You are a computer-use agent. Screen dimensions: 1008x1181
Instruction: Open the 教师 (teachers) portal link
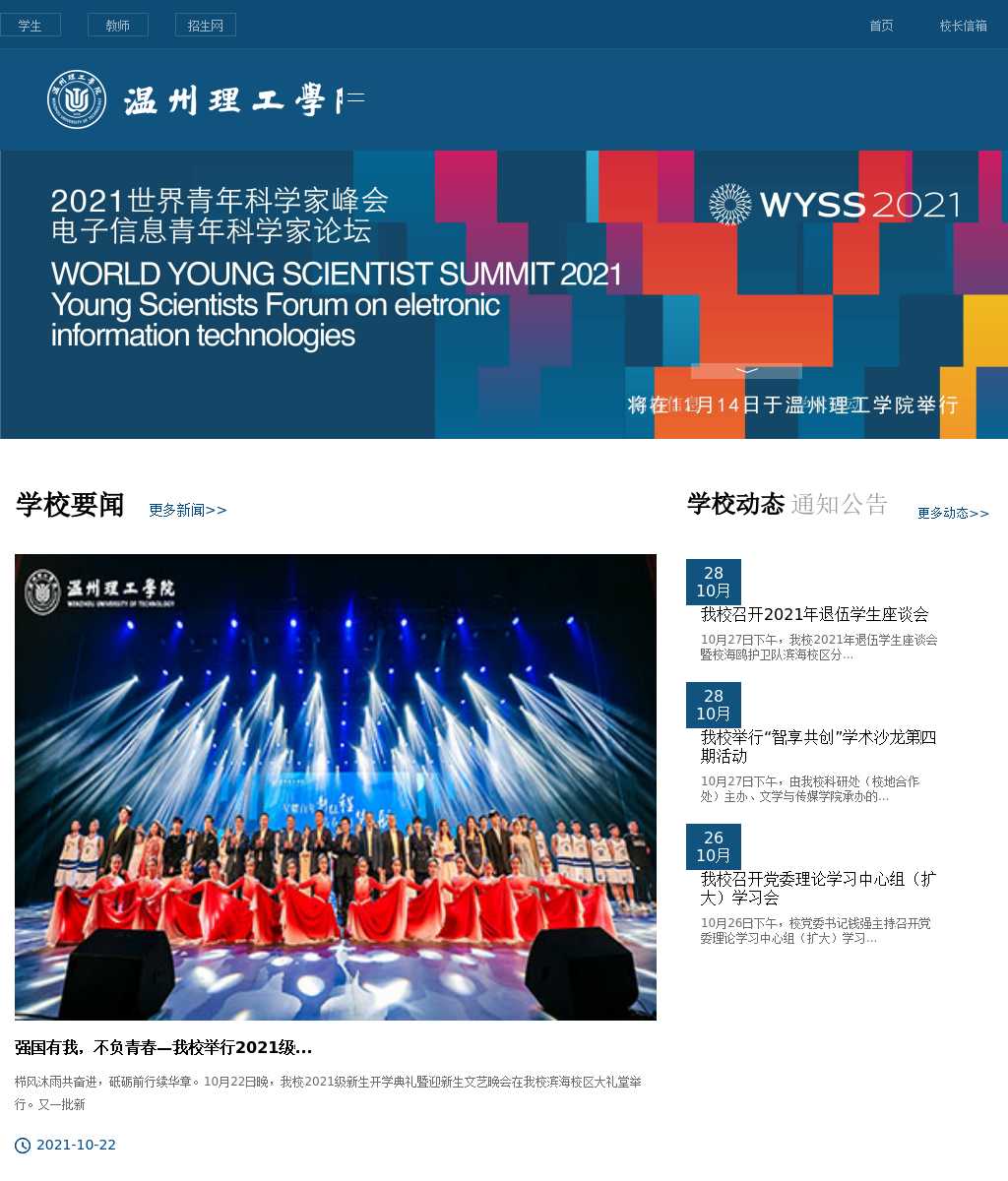tap(118, 26)
